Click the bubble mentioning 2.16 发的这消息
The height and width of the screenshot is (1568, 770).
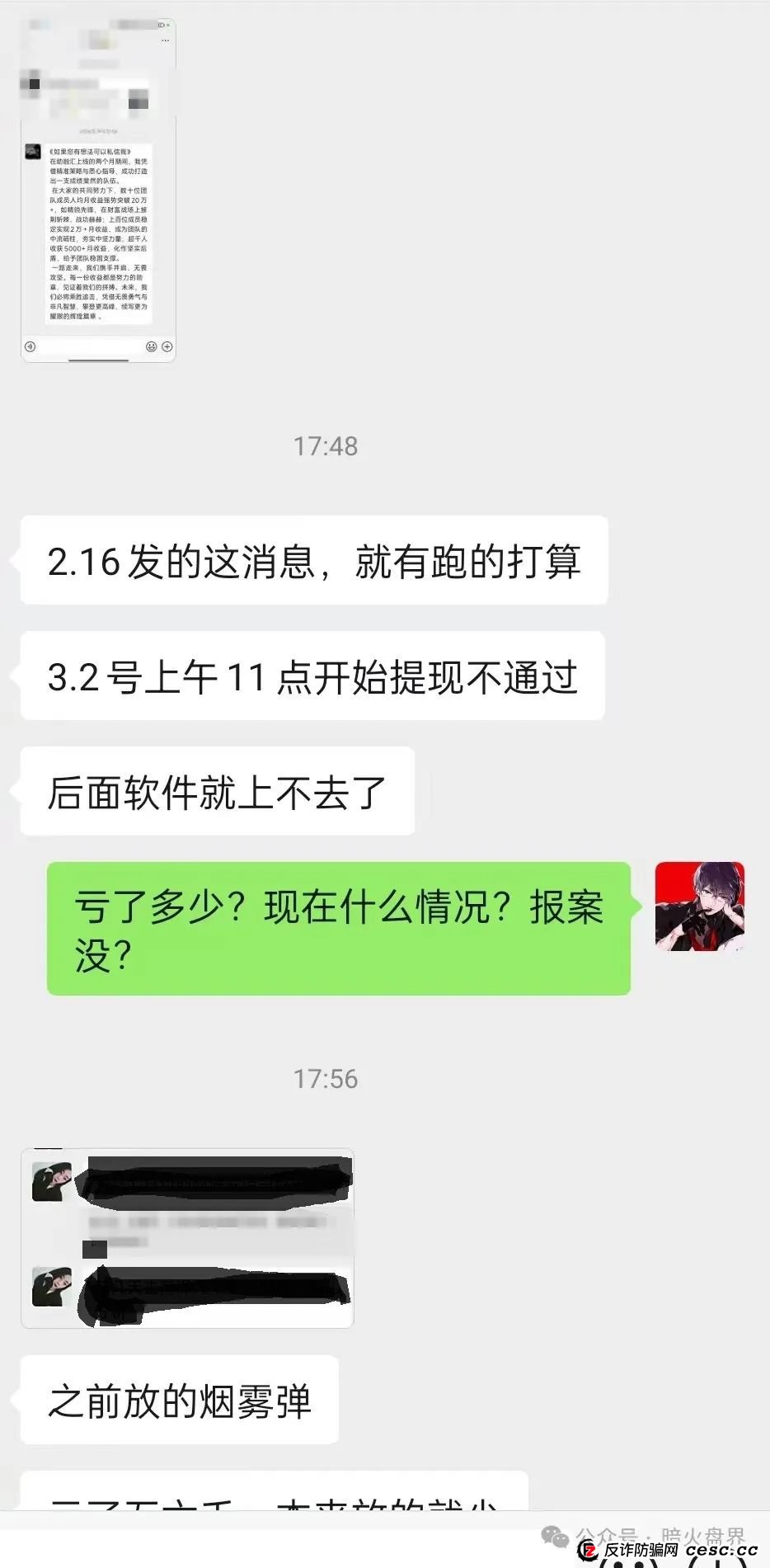tap(315, 560)
